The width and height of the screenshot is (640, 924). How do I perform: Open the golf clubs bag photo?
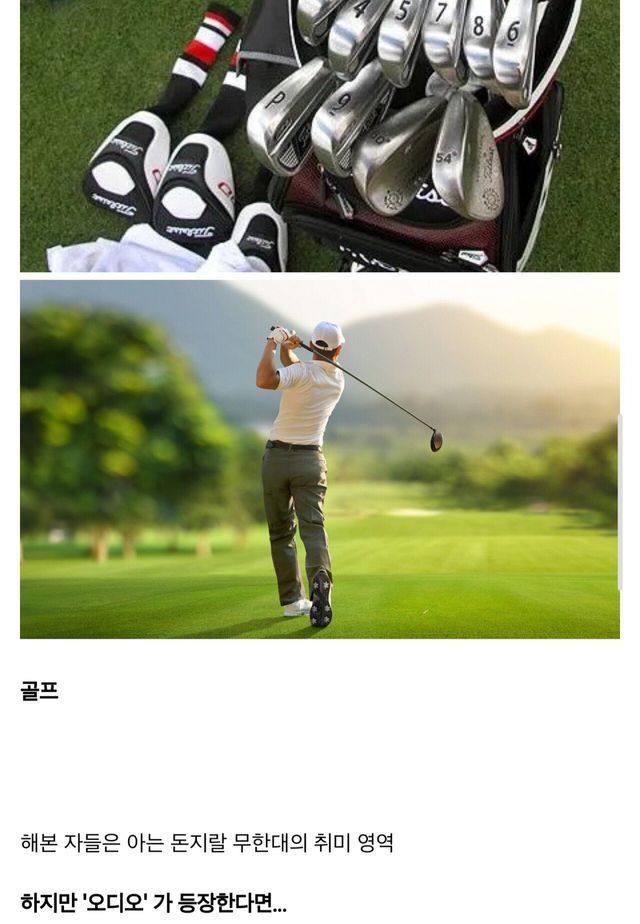click(320, 135)
